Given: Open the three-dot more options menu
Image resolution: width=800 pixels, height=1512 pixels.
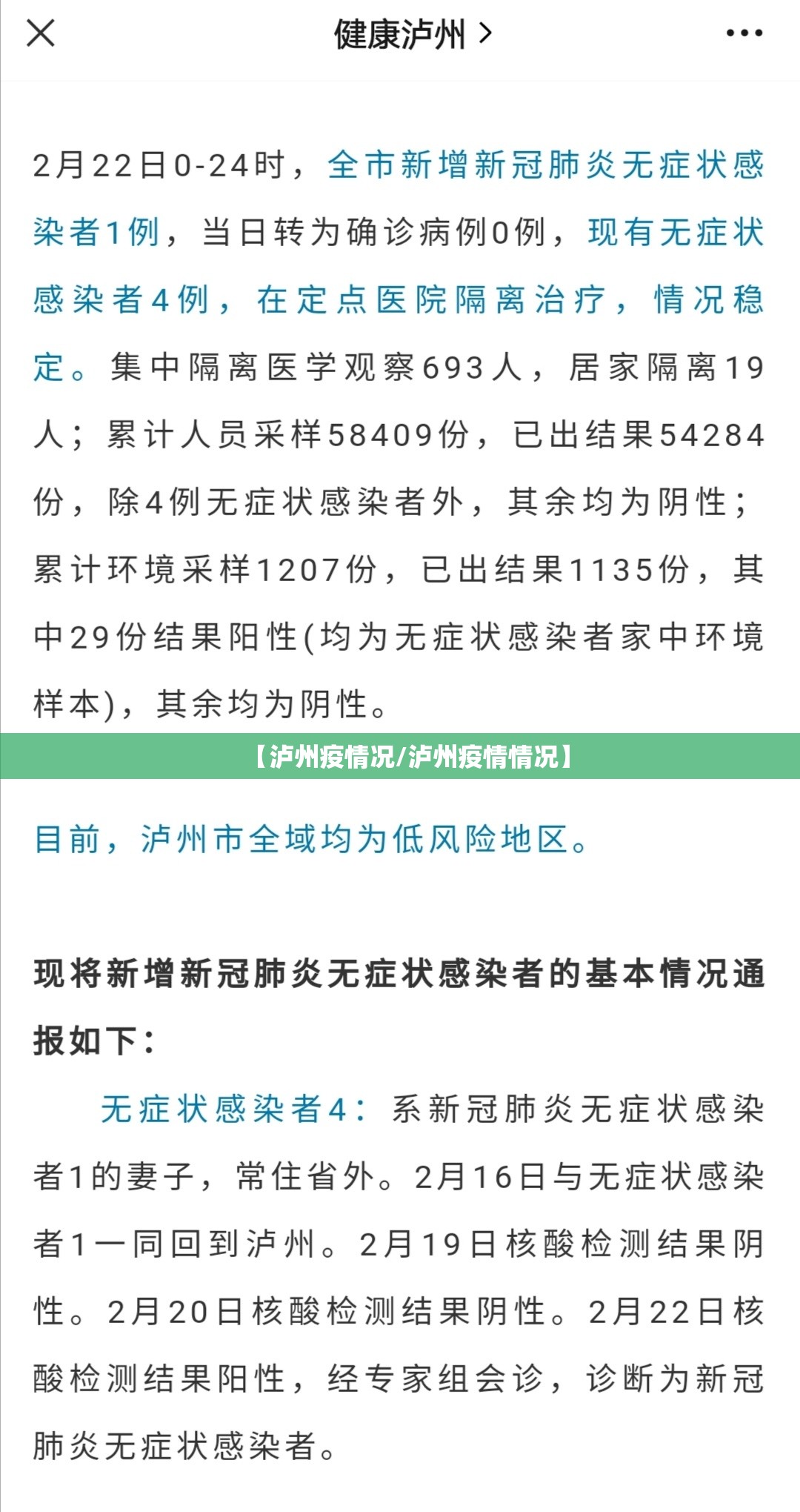Looking at the screenshot, I should coord(744,33).
